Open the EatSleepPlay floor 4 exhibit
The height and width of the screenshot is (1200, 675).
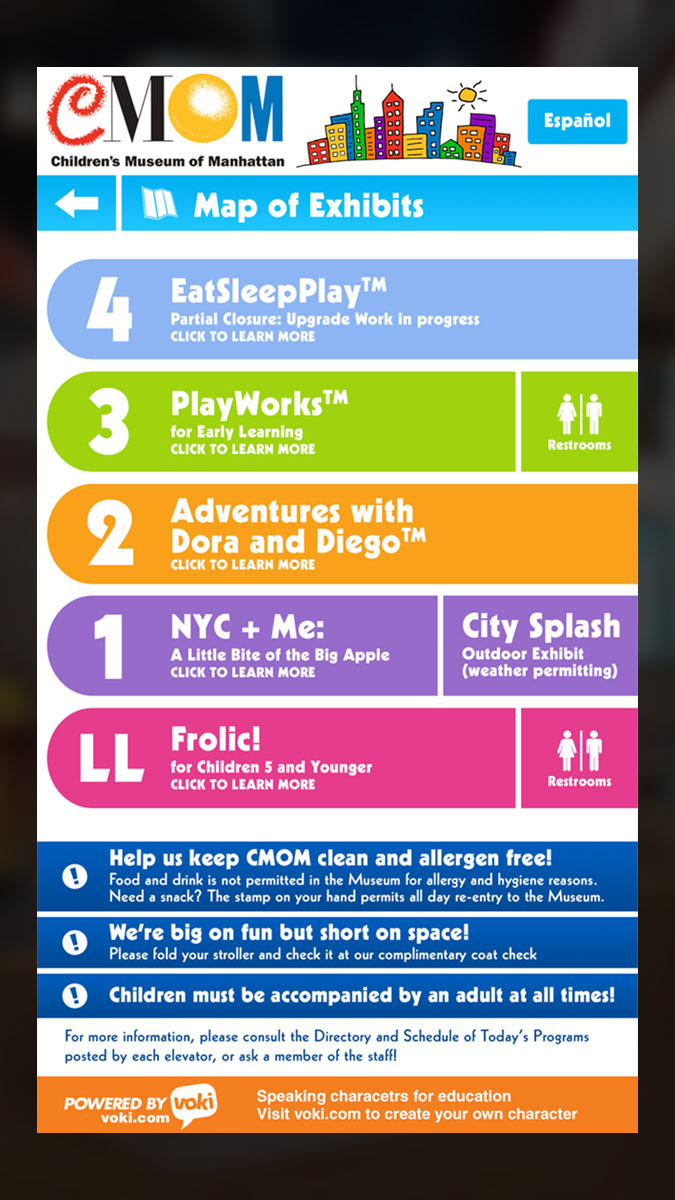click(340, 309)
